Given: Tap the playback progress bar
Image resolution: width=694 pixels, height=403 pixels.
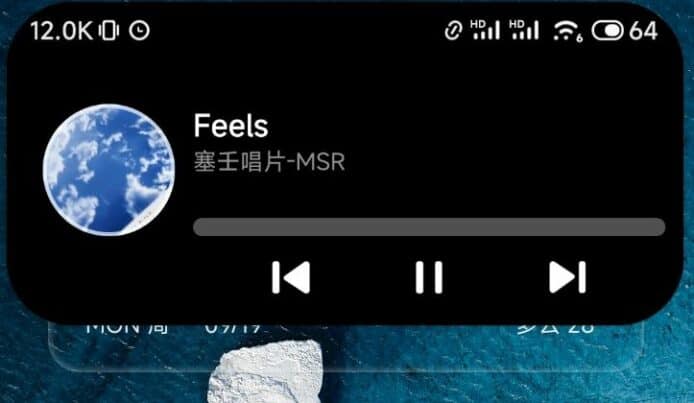Looking at the screenshot, I should click(428, 227).
